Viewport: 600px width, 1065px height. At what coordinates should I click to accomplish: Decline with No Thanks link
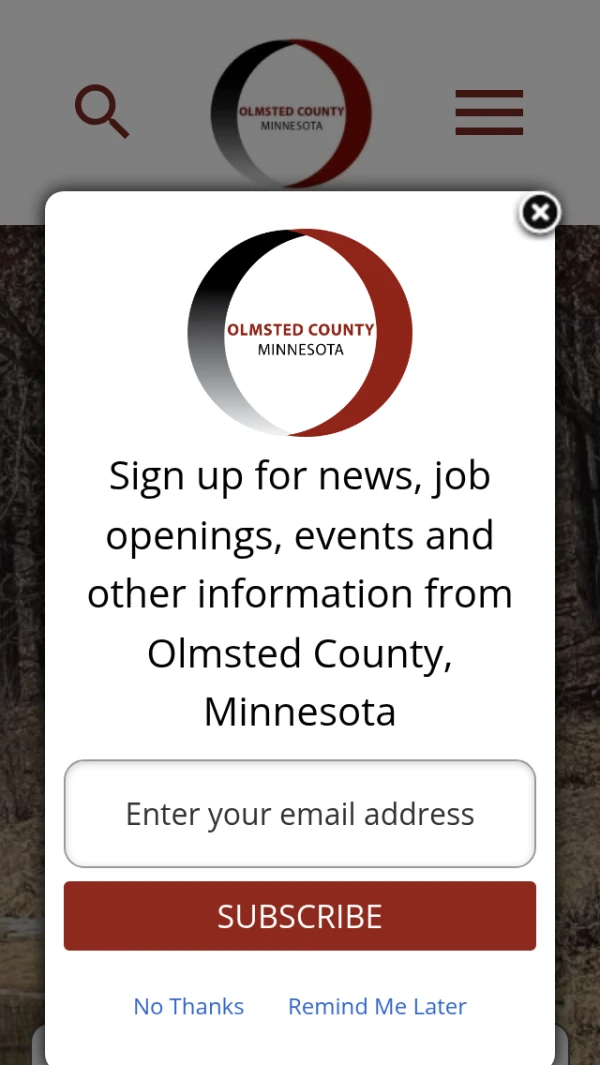coord(189,1006)
